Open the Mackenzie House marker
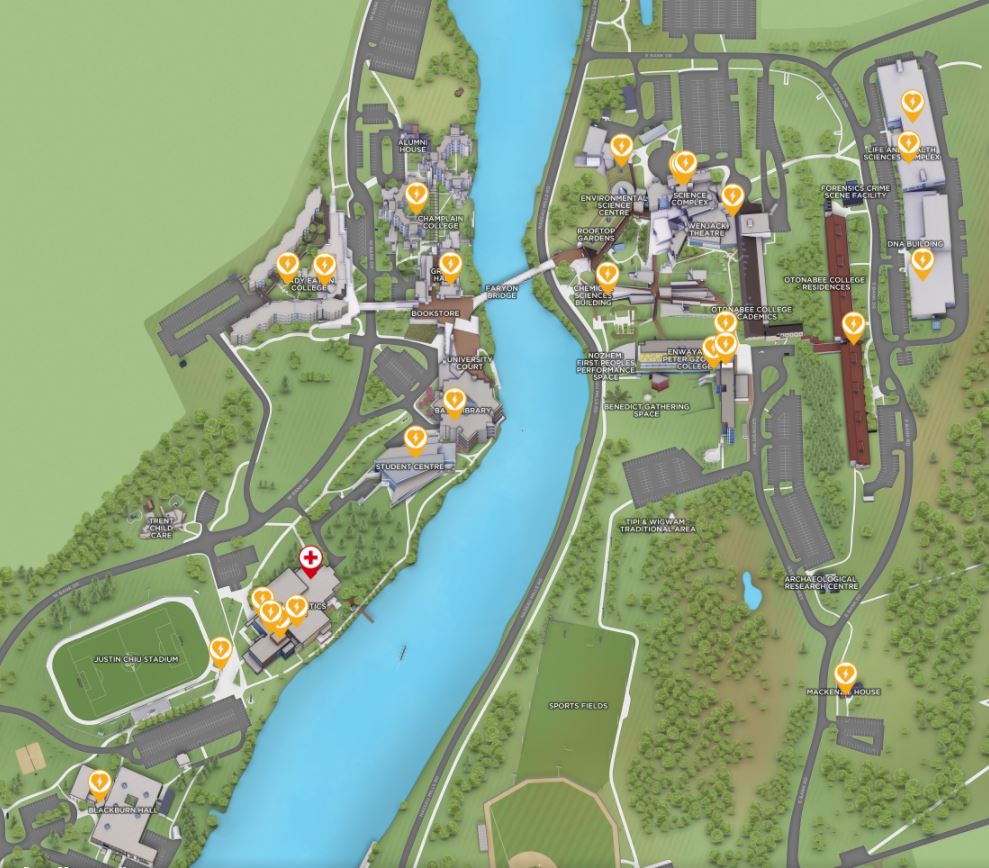This screenshot has width=989, height=868. point(845,674)
